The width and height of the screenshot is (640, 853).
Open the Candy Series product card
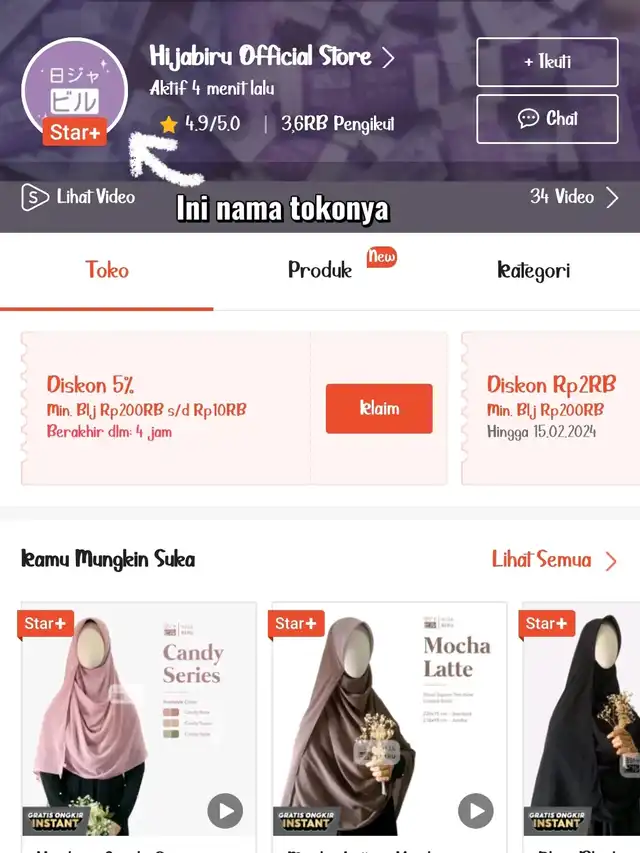point(138,720)
